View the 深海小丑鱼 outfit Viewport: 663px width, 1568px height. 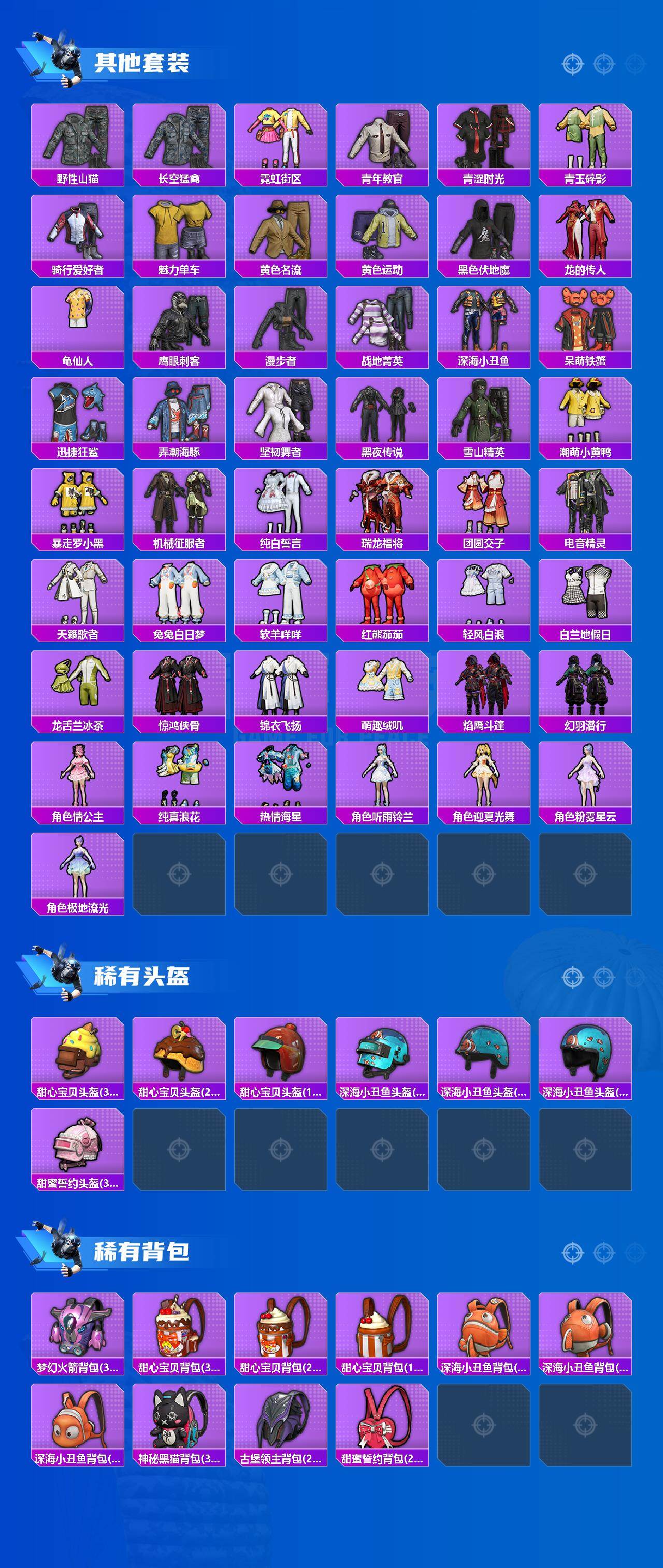[482, 327]
